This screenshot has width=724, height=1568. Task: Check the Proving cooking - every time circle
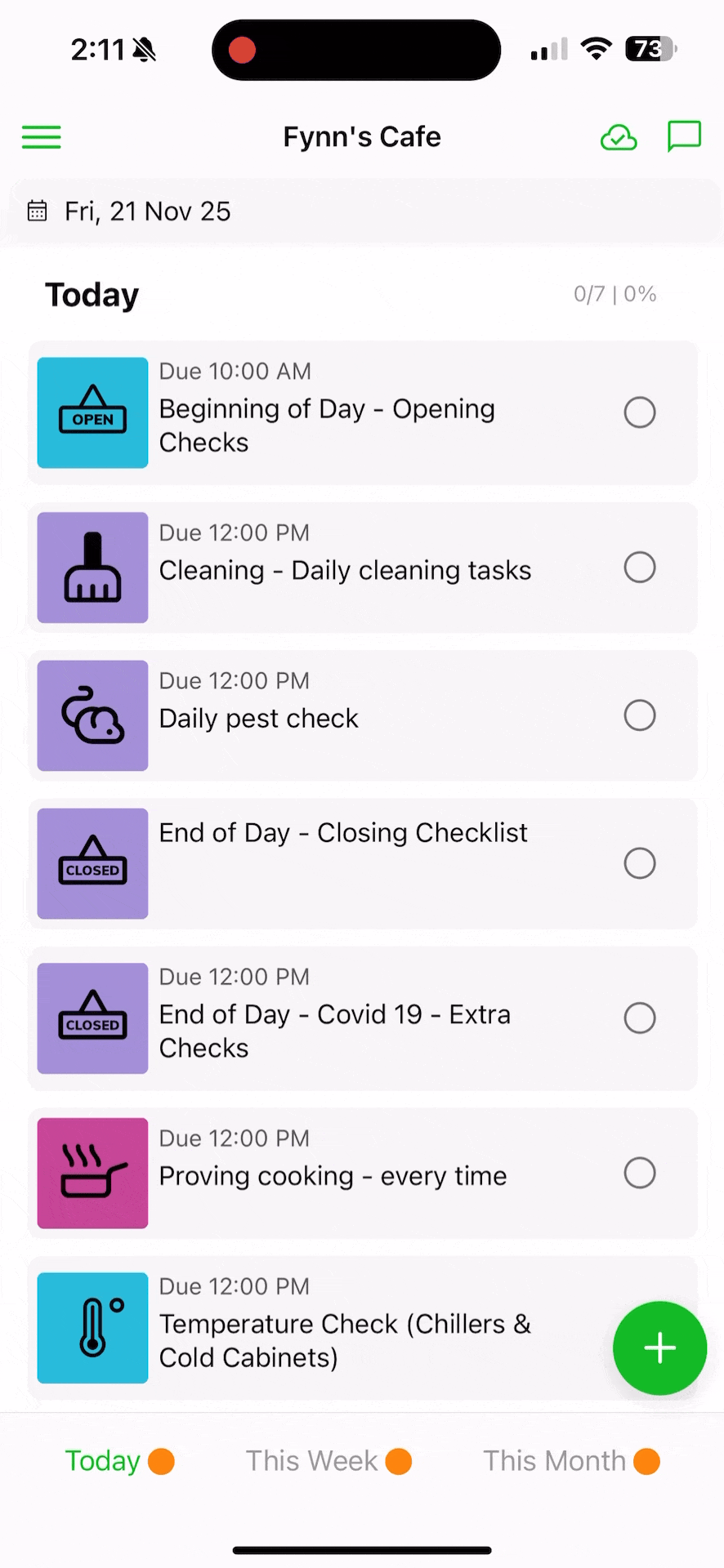pos(640,1173)
